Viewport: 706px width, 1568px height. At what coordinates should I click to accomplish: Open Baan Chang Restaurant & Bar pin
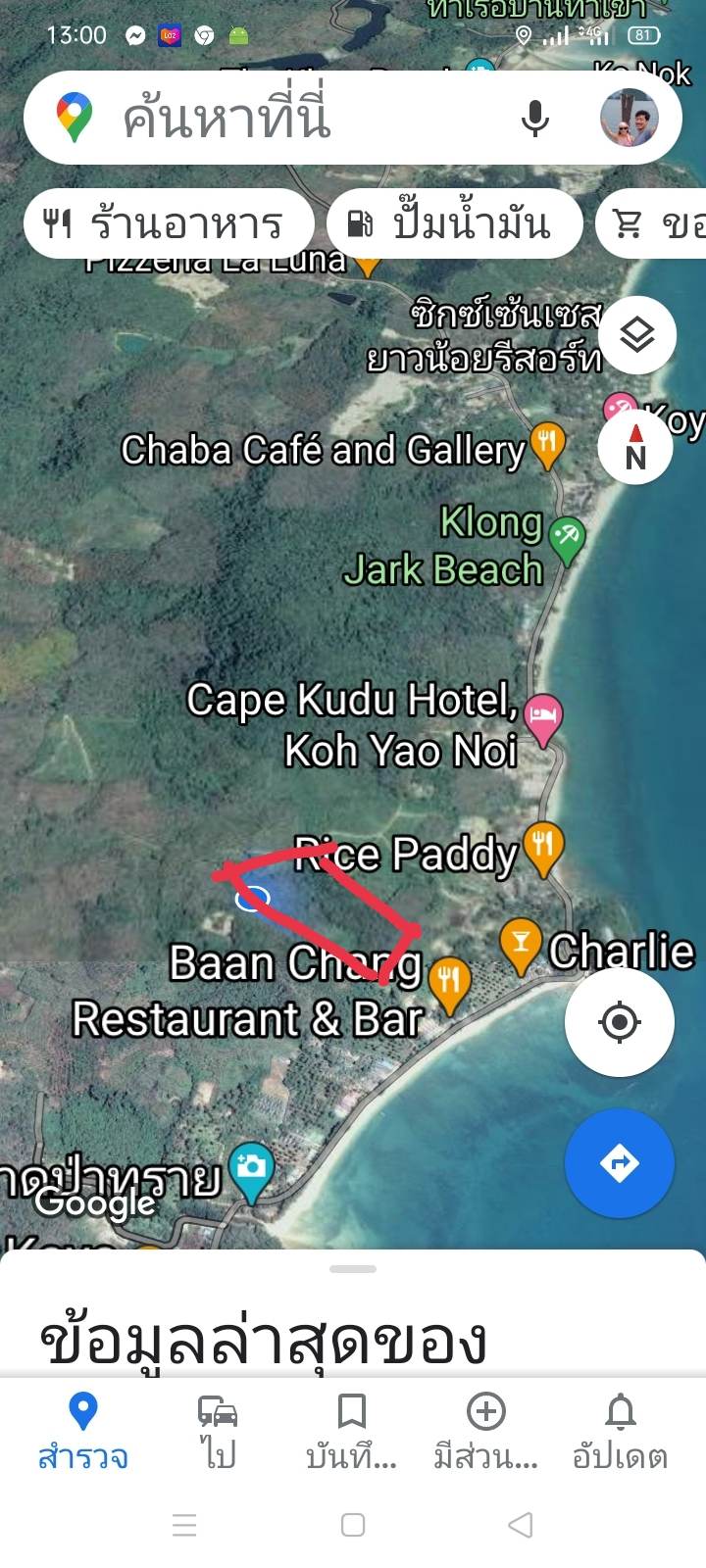(449, 984)
